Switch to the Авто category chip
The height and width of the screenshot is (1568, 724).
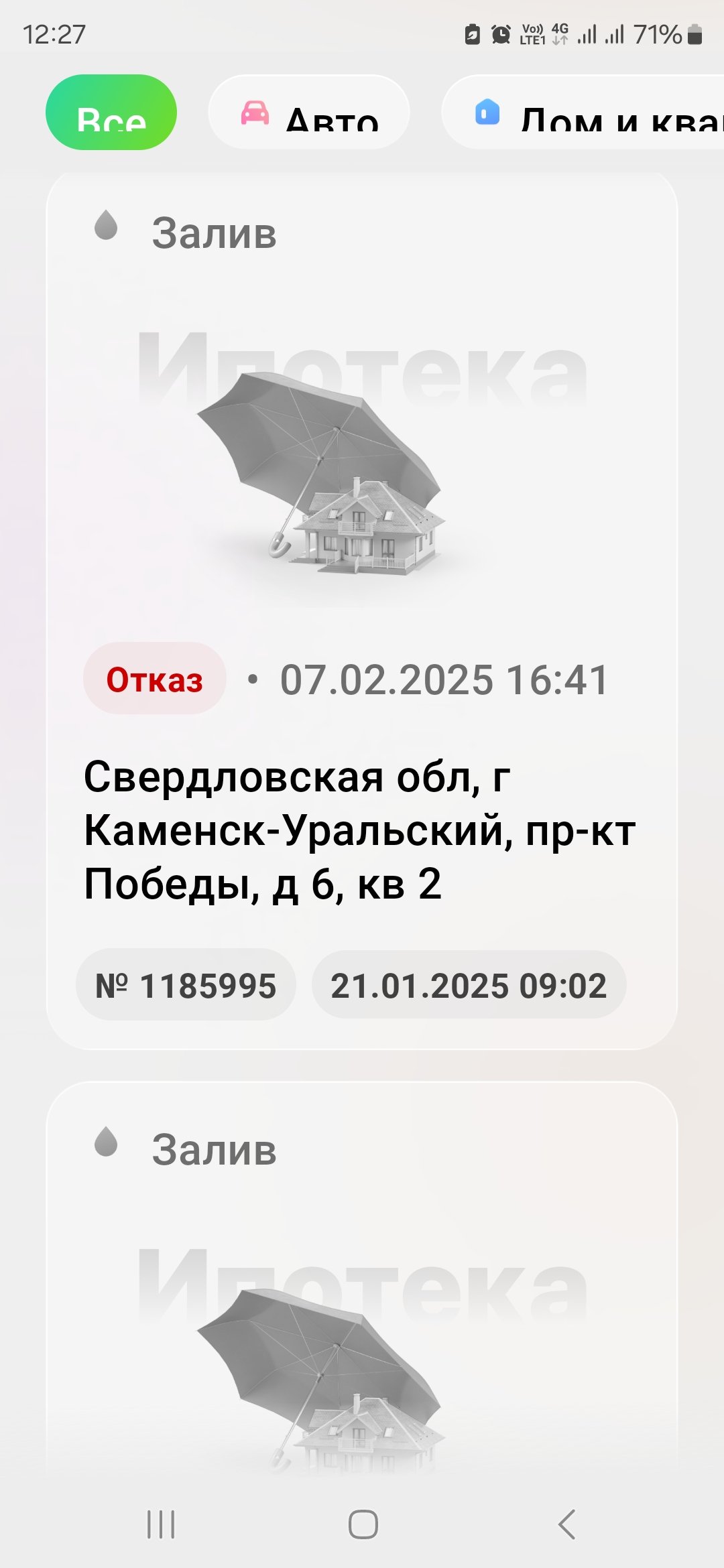(309, 113)
